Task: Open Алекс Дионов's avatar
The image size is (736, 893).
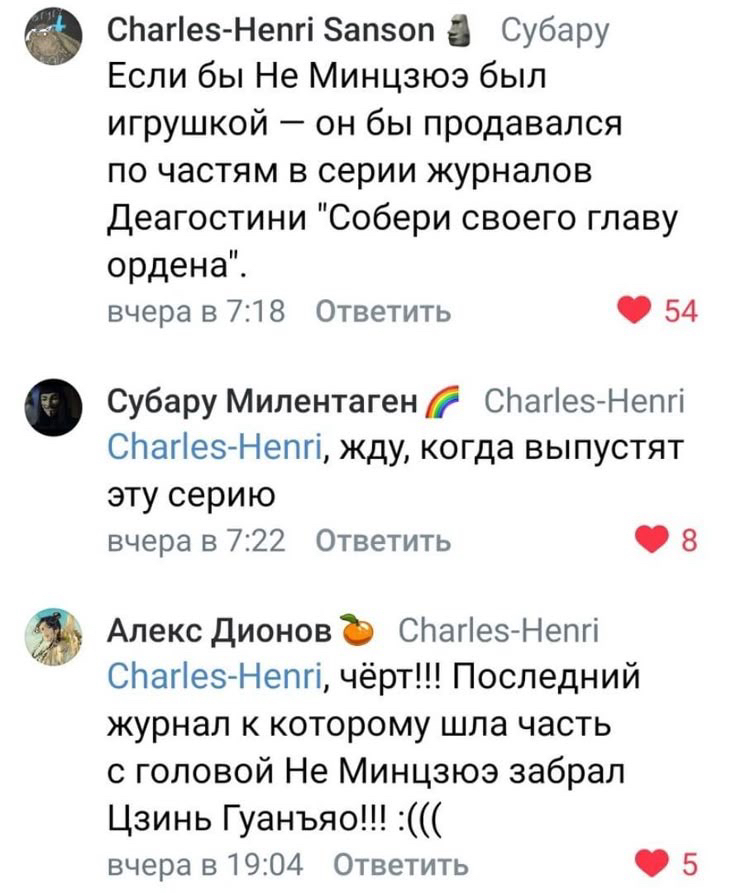Action: 53,637
